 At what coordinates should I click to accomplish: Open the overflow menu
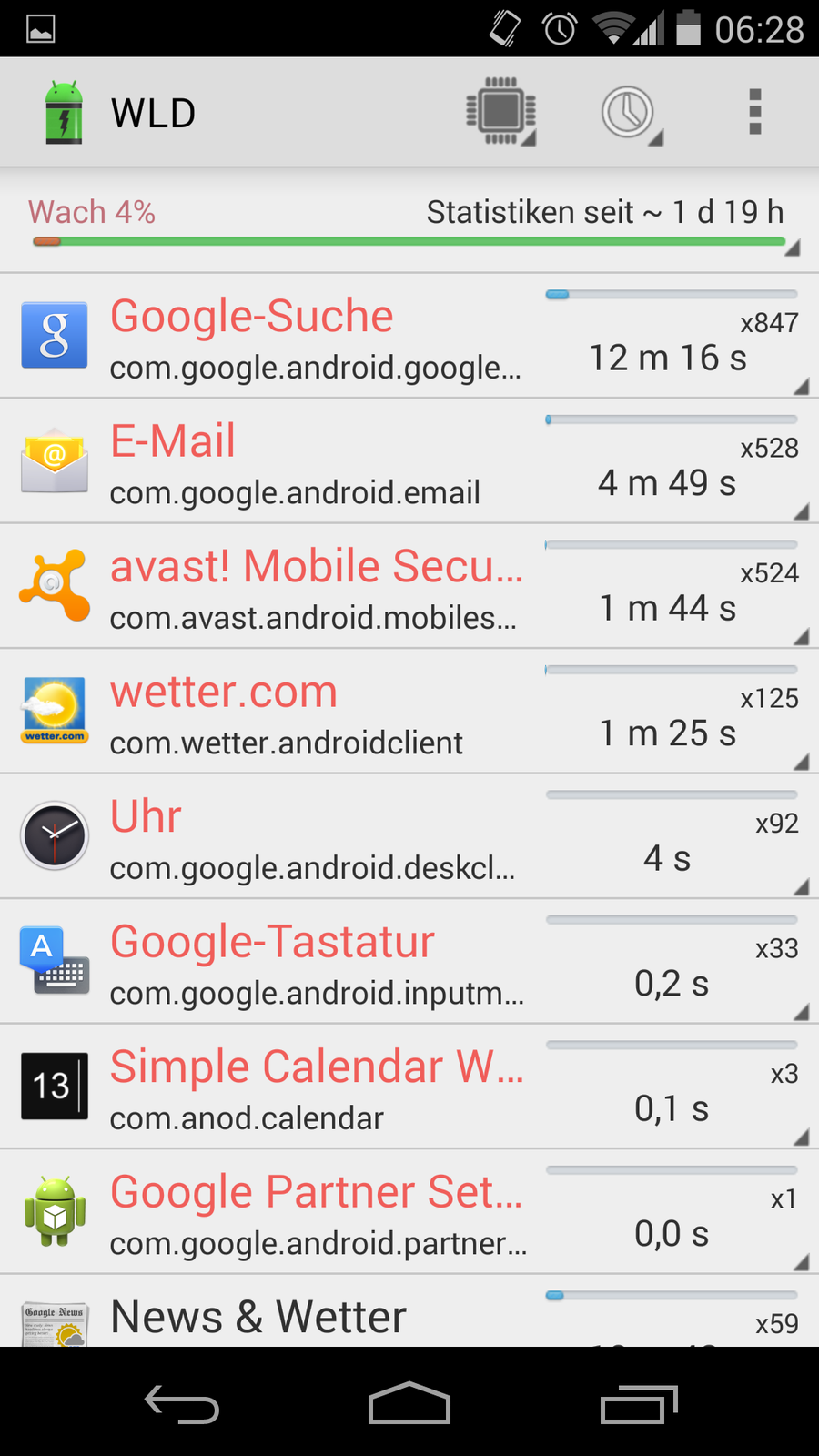pyautogui.click(x=754, y=113)
